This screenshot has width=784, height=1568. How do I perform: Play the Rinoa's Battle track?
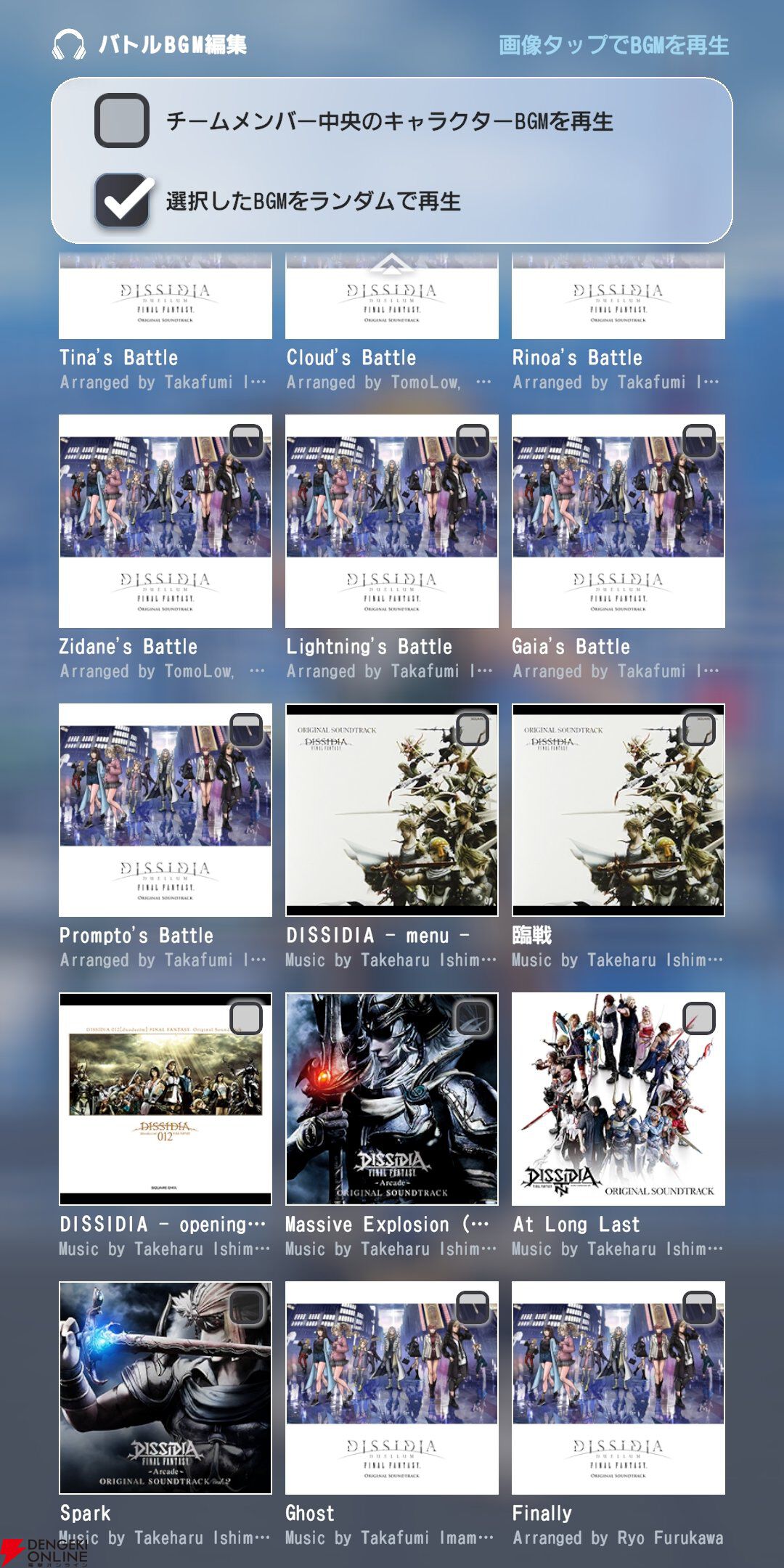point(618,298)
